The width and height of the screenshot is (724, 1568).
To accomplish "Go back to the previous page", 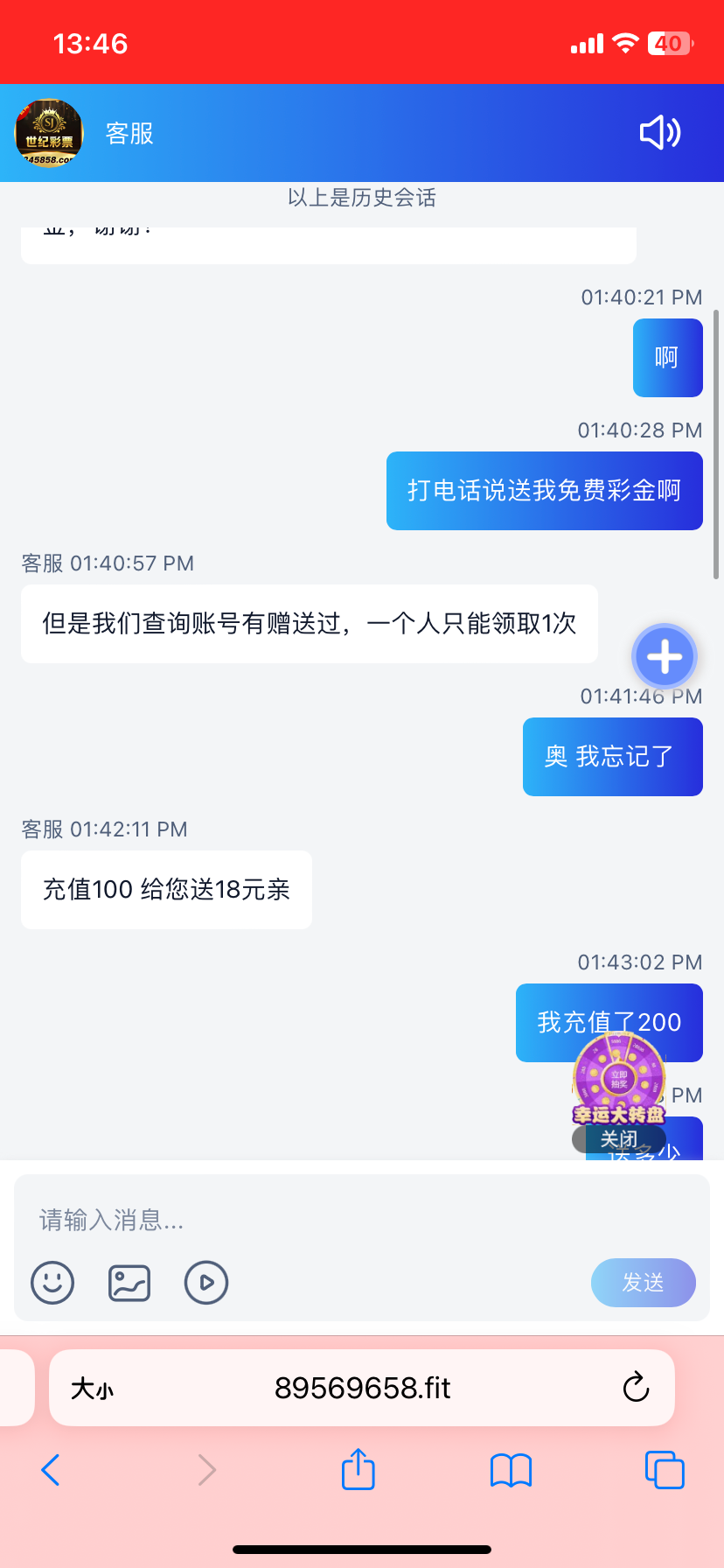I will 51,1470.
